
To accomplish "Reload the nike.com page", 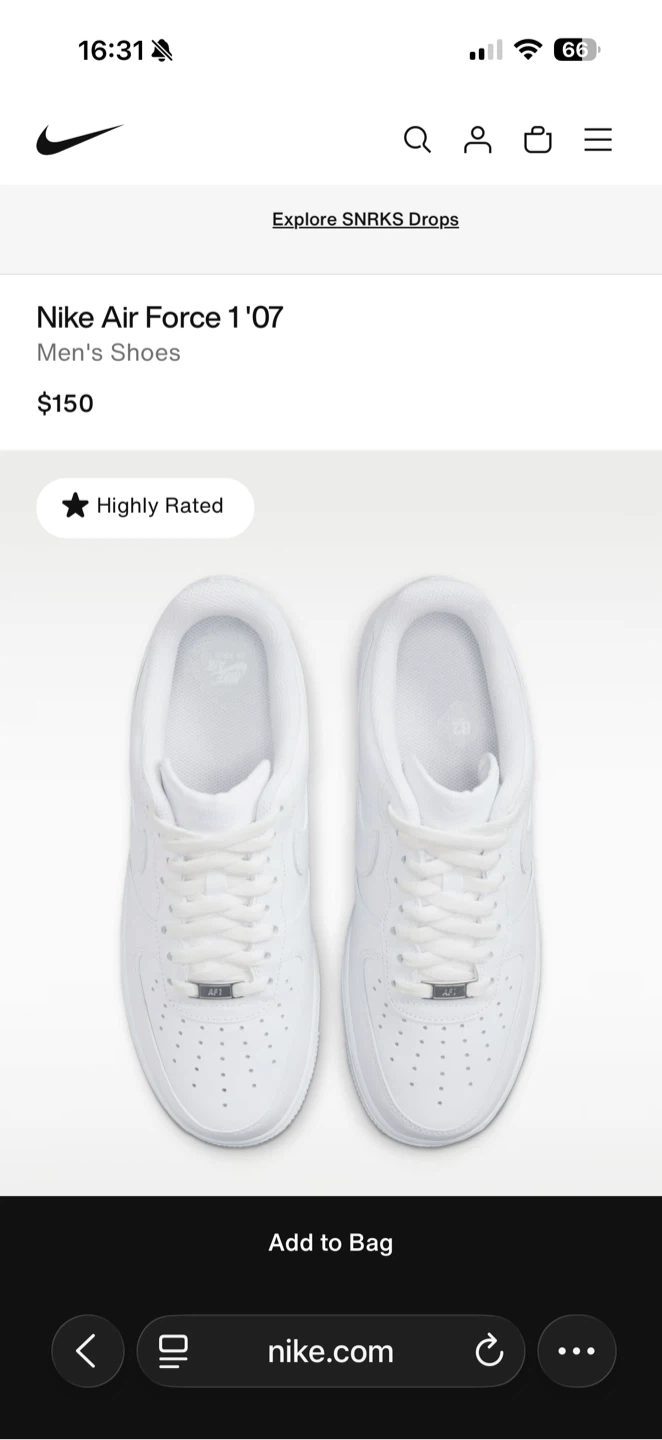I will (488, 1352).
